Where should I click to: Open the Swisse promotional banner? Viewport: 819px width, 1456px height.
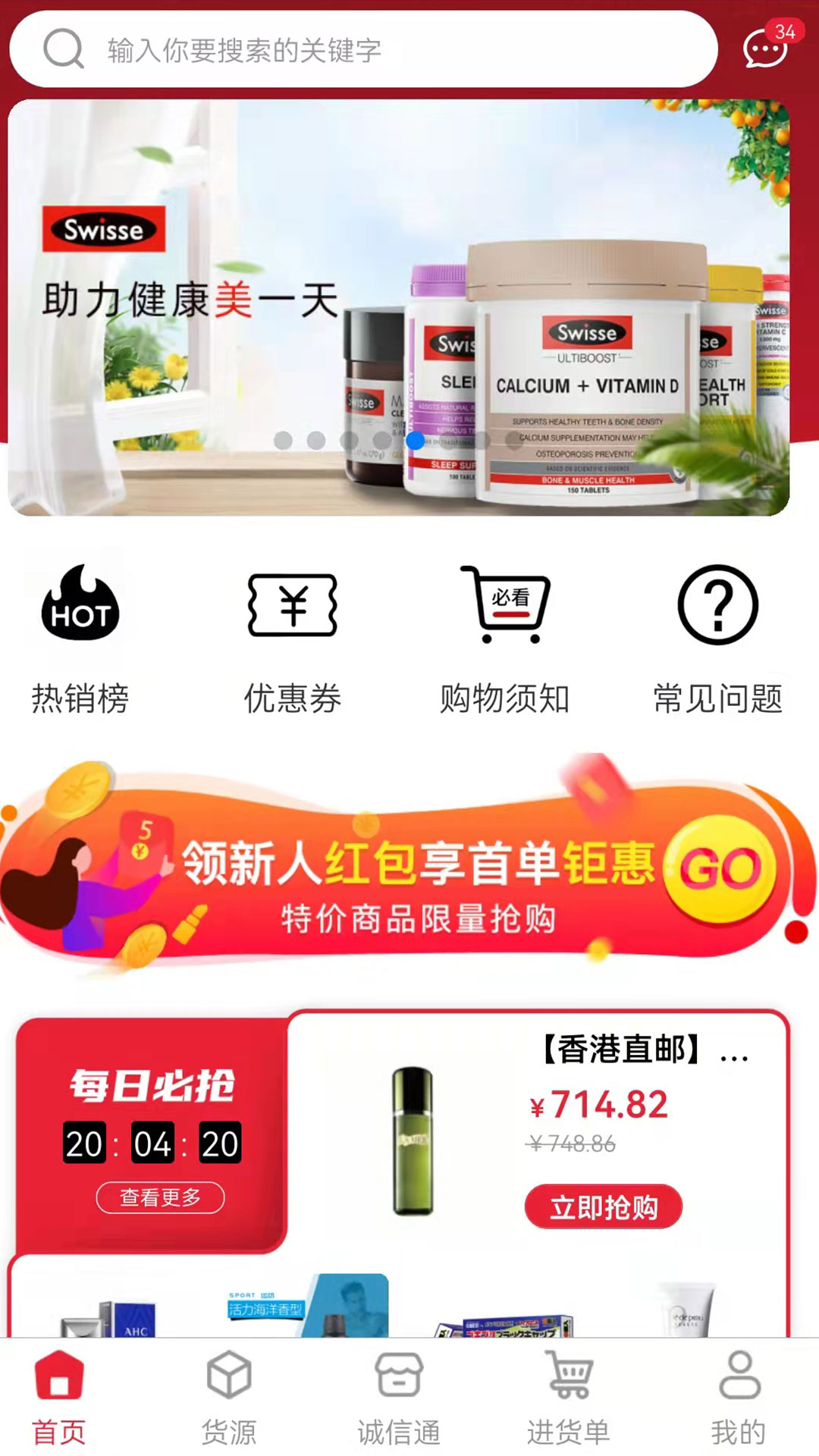[398, 307]
